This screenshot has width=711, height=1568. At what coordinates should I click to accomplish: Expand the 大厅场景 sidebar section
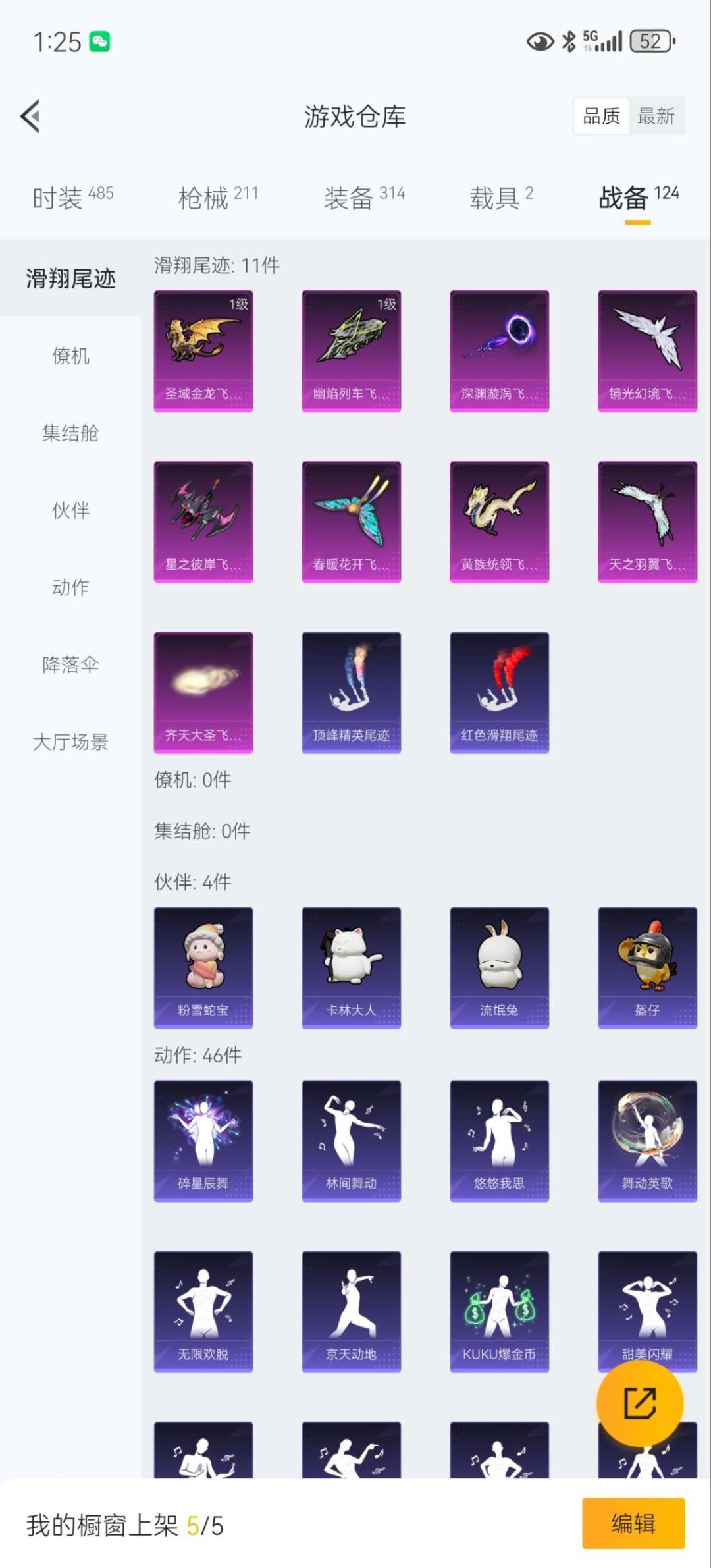click(70, 743)
